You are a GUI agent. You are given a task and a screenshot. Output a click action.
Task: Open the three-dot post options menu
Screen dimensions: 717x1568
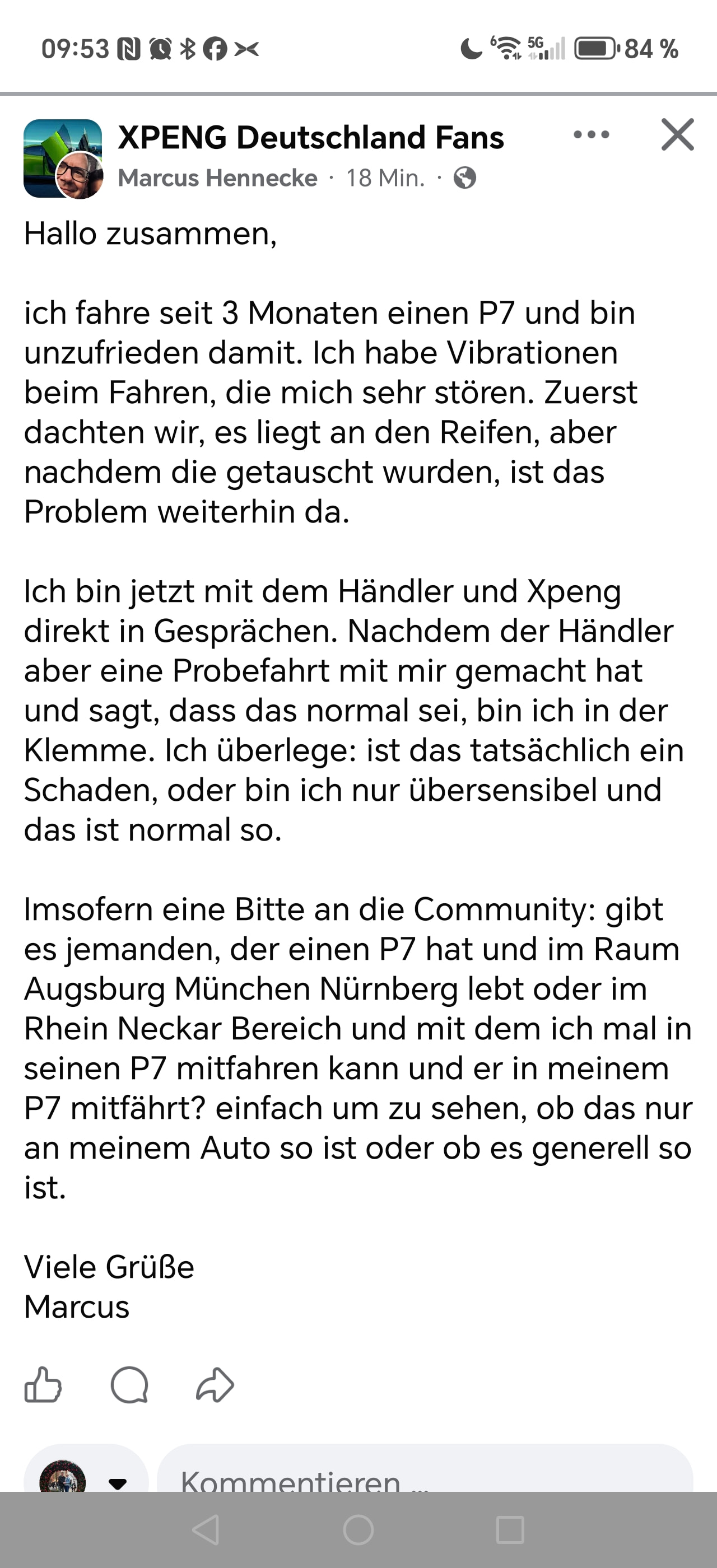pos(591,134)
